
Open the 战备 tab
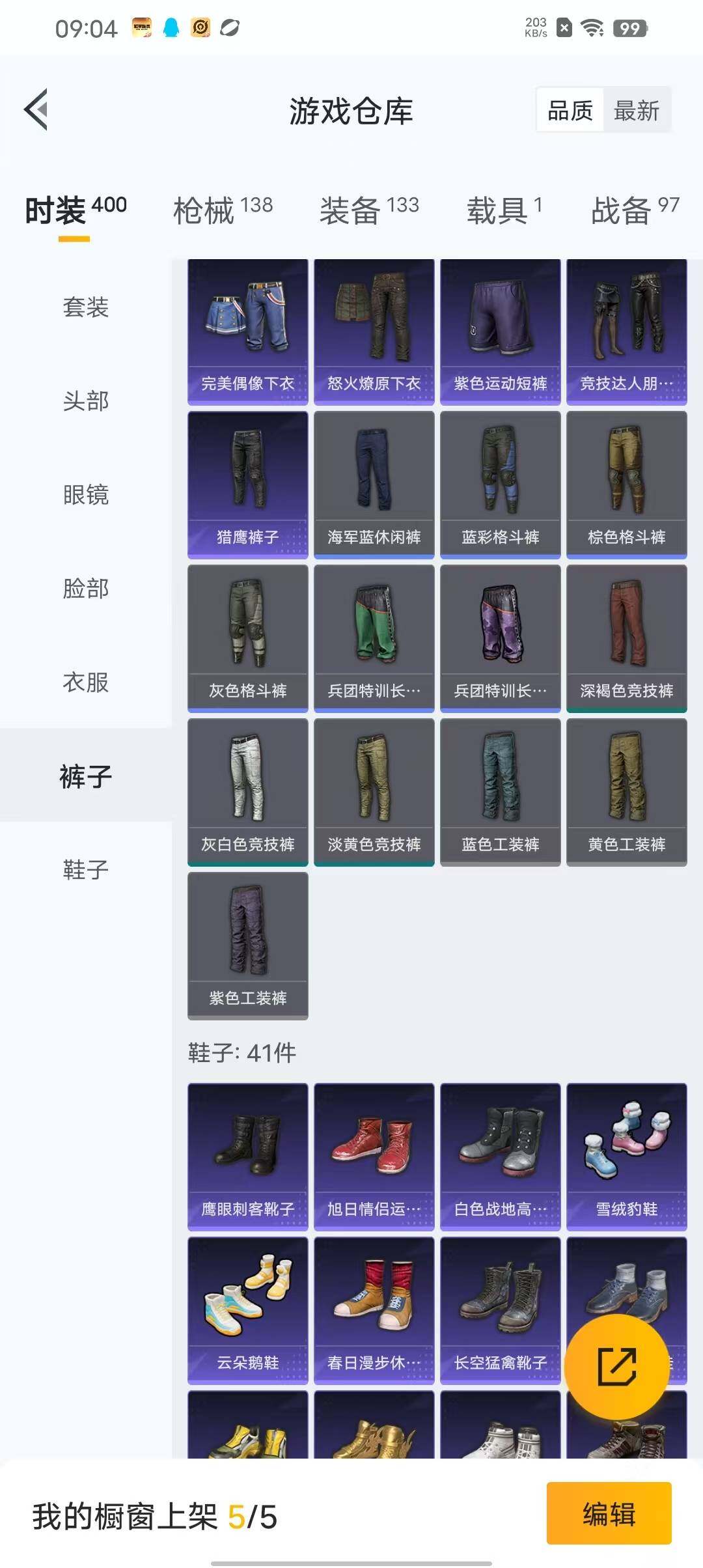[635, 210]
